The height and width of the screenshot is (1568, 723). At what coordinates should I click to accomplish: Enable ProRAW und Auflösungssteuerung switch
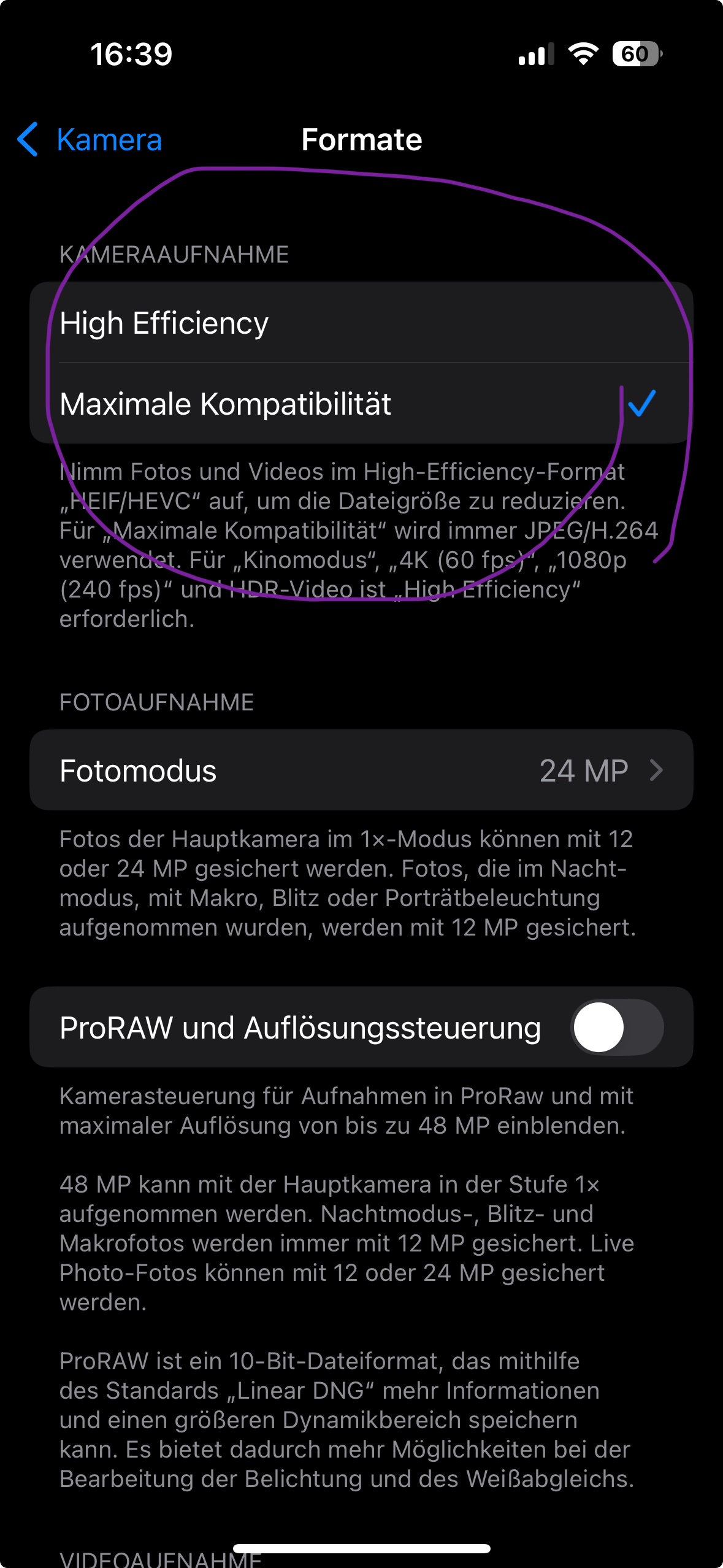pyautogui.click(x=616, y=1028)
